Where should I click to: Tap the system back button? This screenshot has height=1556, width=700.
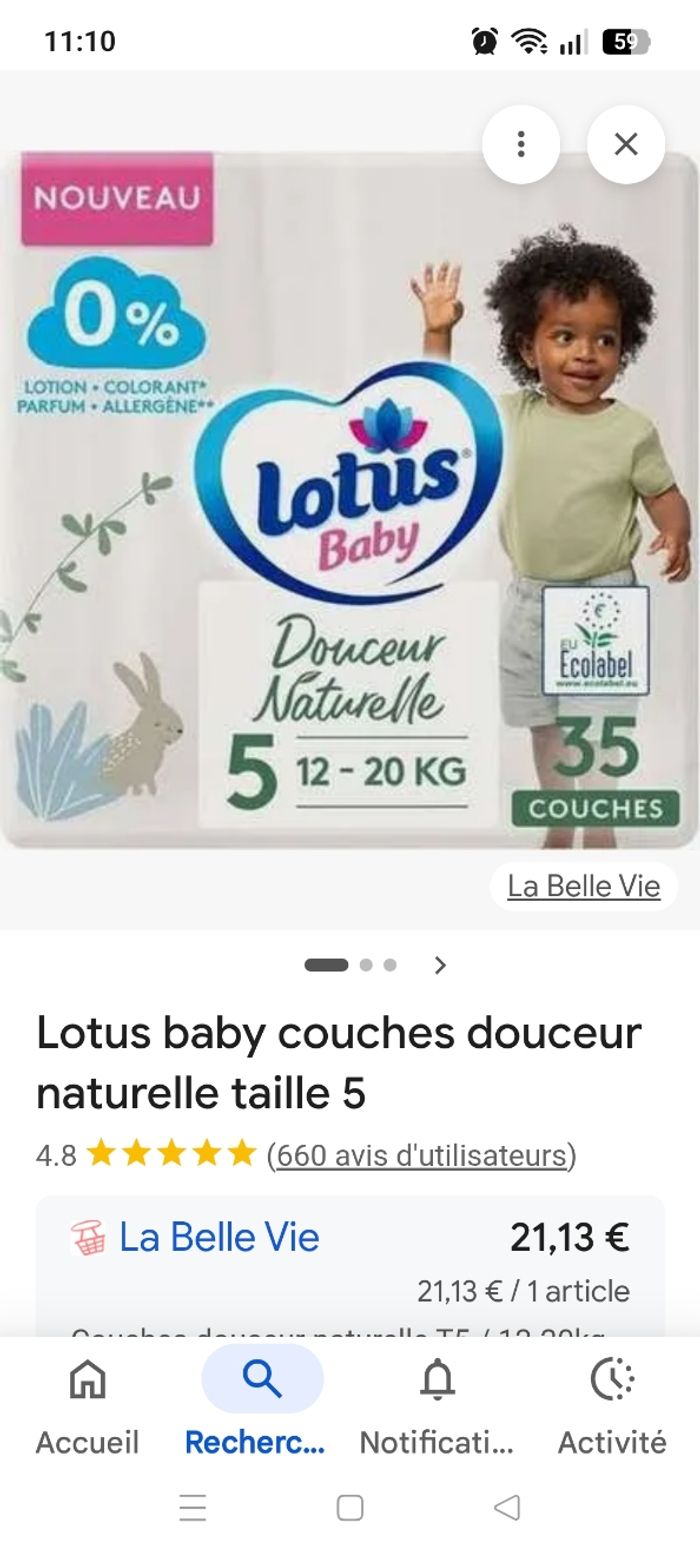pyautogui.click(x=507, y=1507)
